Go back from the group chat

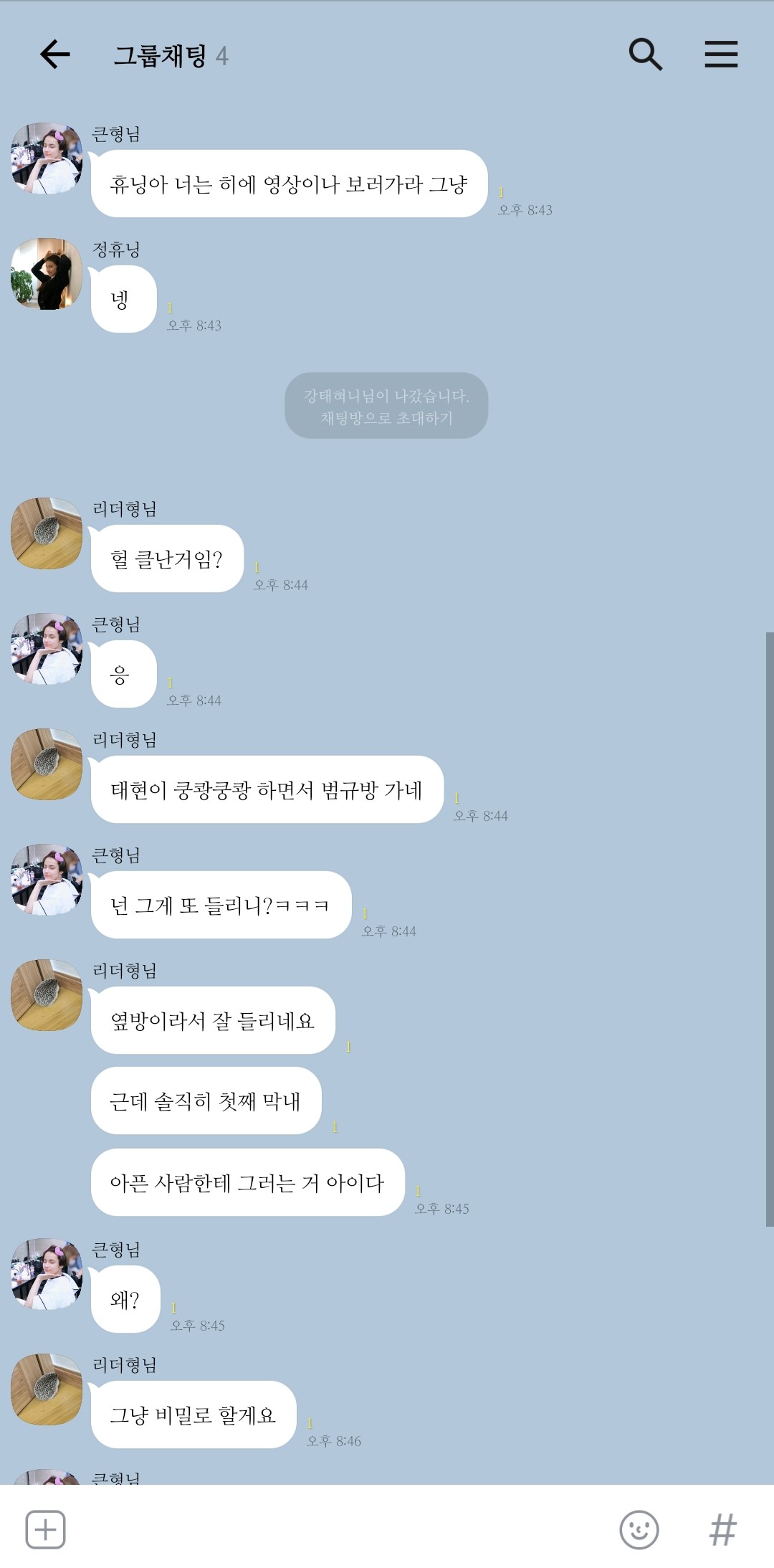tap(54, 54)
